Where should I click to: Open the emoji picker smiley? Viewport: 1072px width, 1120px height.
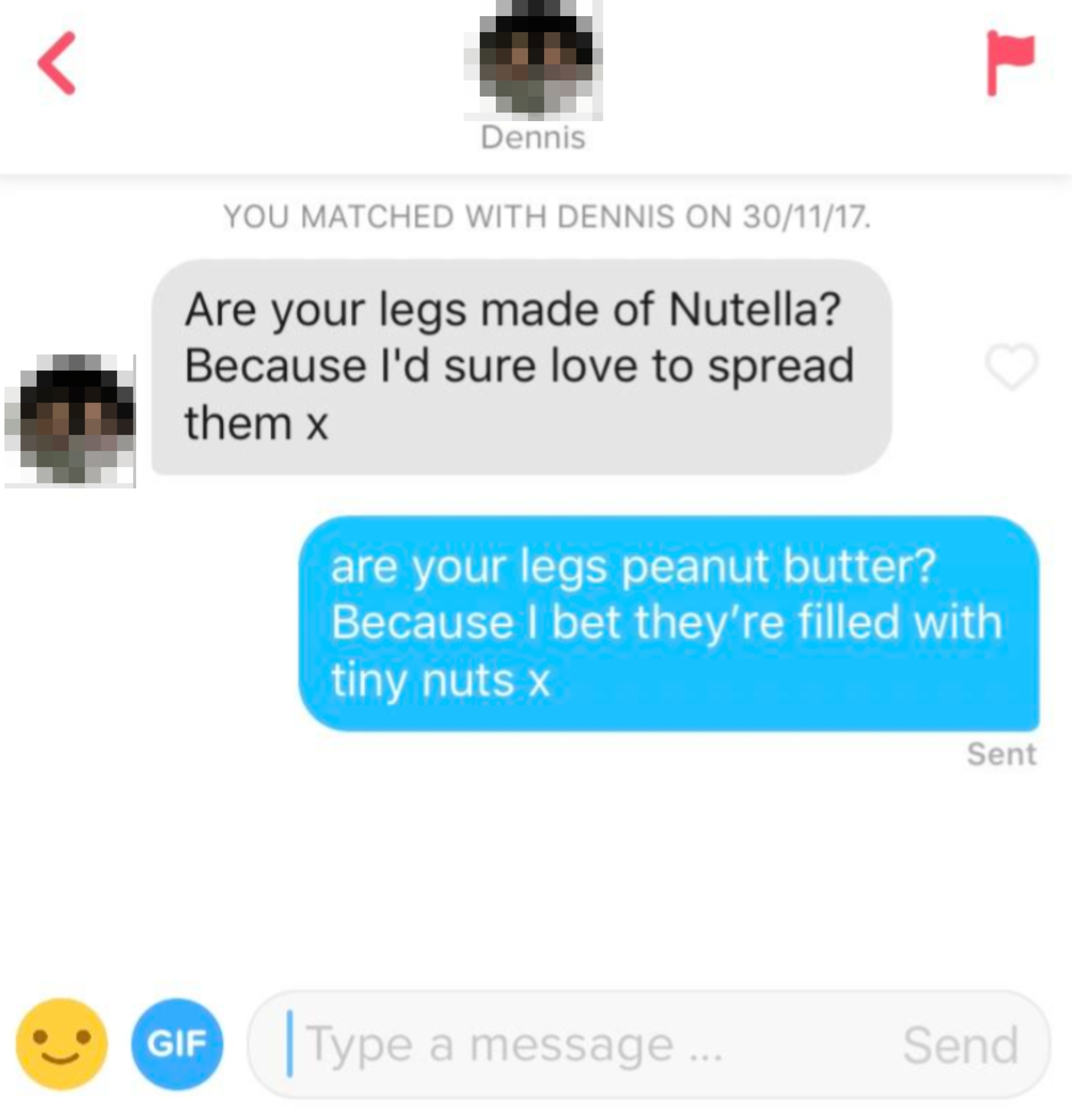(62, 1044)
